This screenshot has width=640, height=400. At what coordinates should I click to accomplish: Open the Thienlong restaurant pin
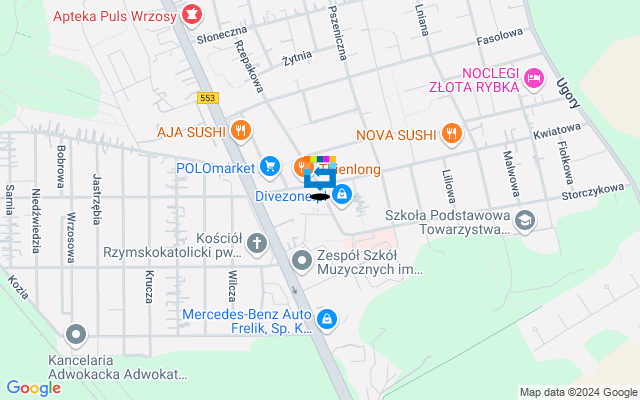pyautogui.click(x=302, y=167)
